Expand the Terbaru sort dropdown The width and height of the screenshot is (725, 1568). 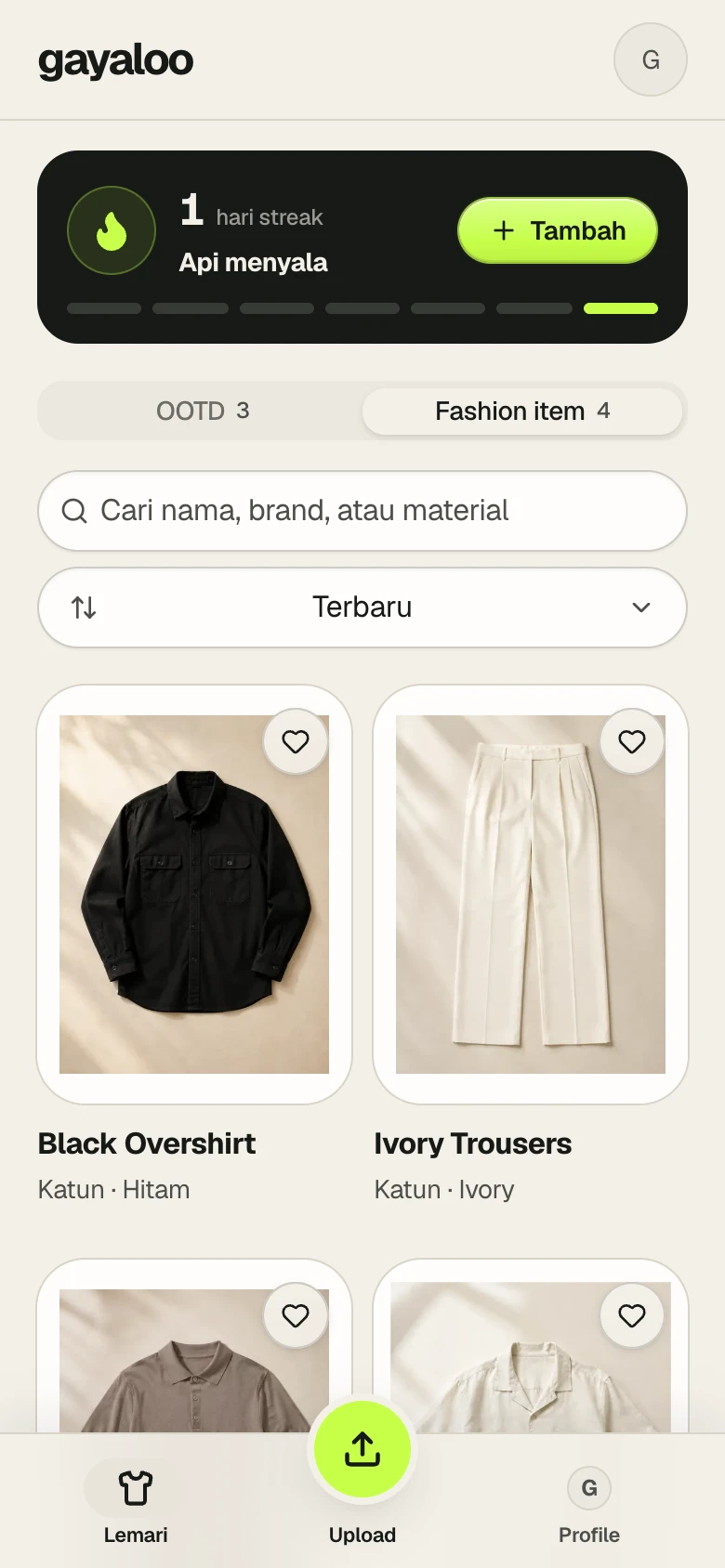pyautogui.click(x=362, y=608)
